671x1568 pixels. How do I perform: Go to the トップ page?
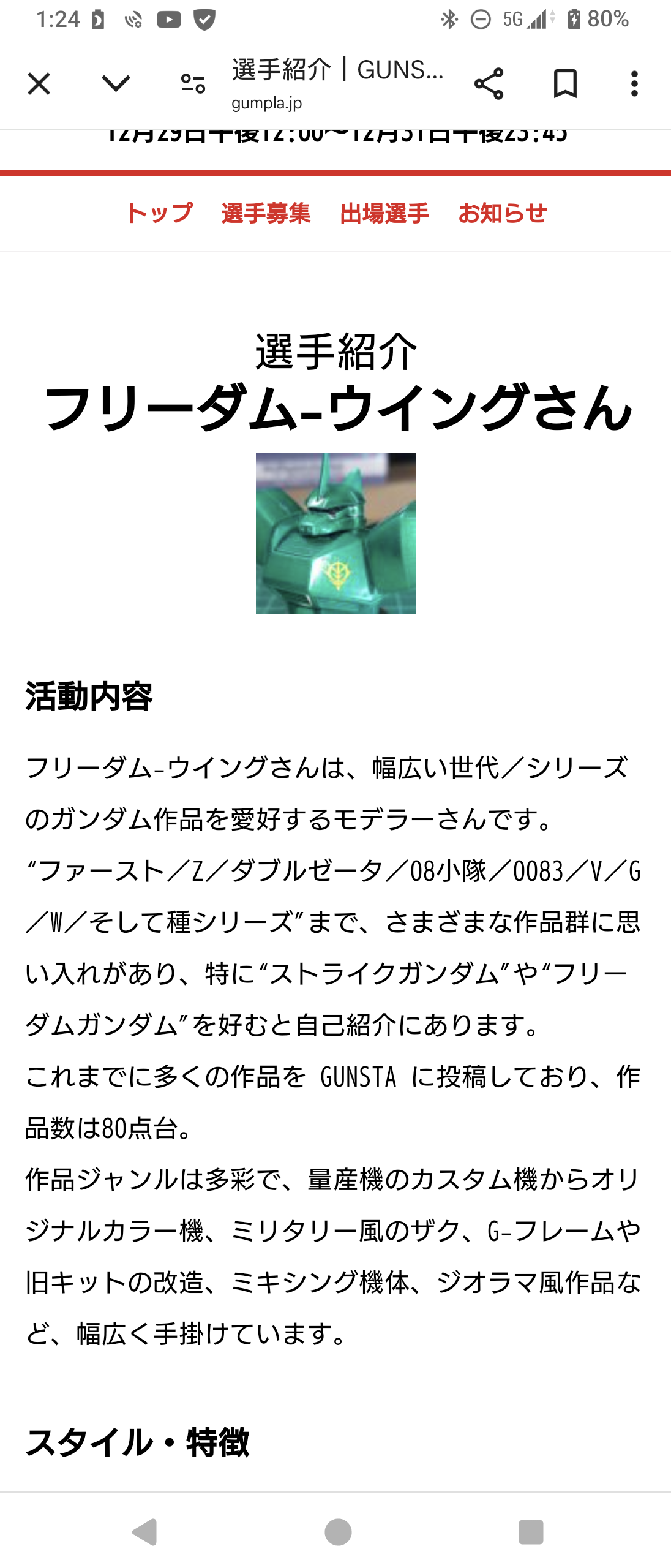click(159, 213)
